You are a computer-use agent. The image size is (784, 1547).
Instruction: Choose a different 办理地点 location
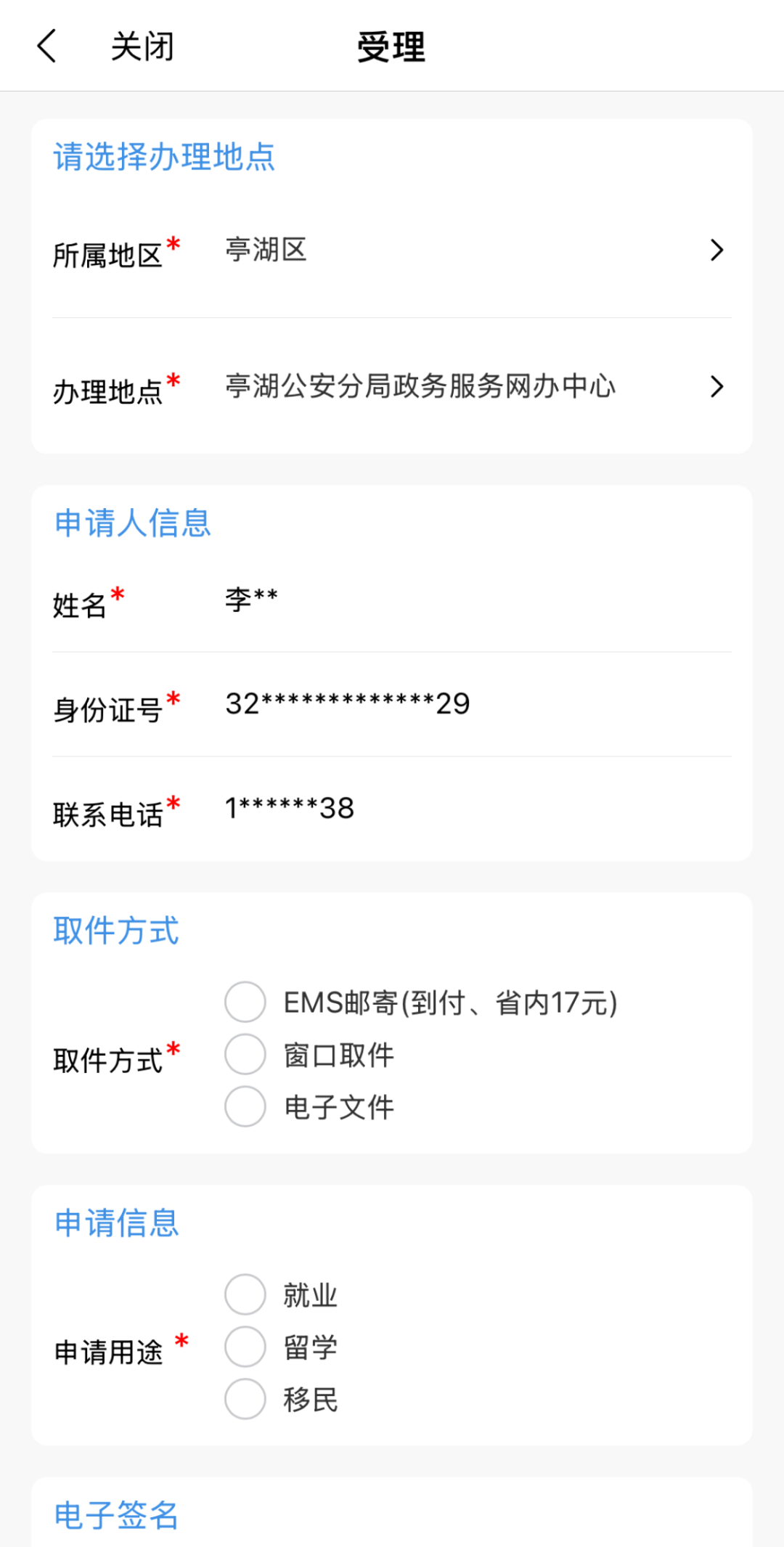(472, 387)
